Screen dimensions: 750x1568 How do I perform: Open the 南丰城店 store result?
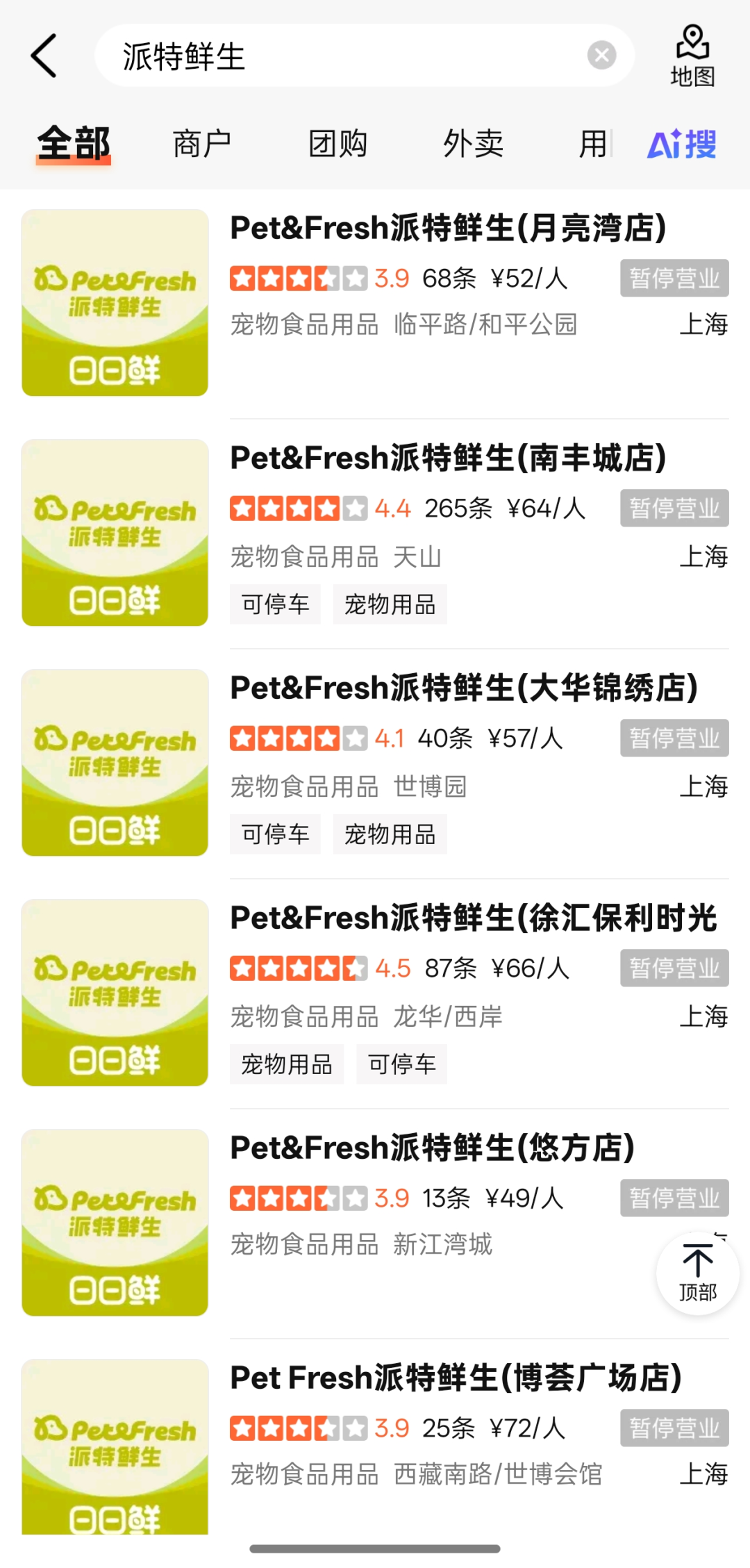448,458
